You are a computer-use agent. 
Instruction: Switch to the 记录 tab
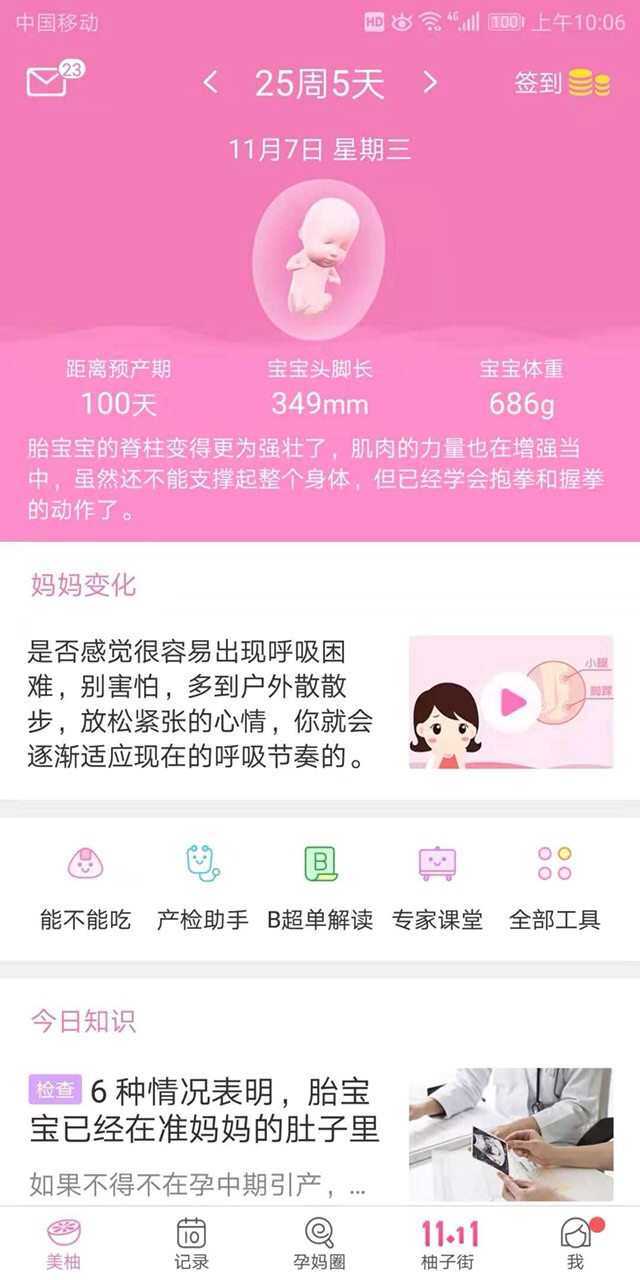click(191, 1244)
